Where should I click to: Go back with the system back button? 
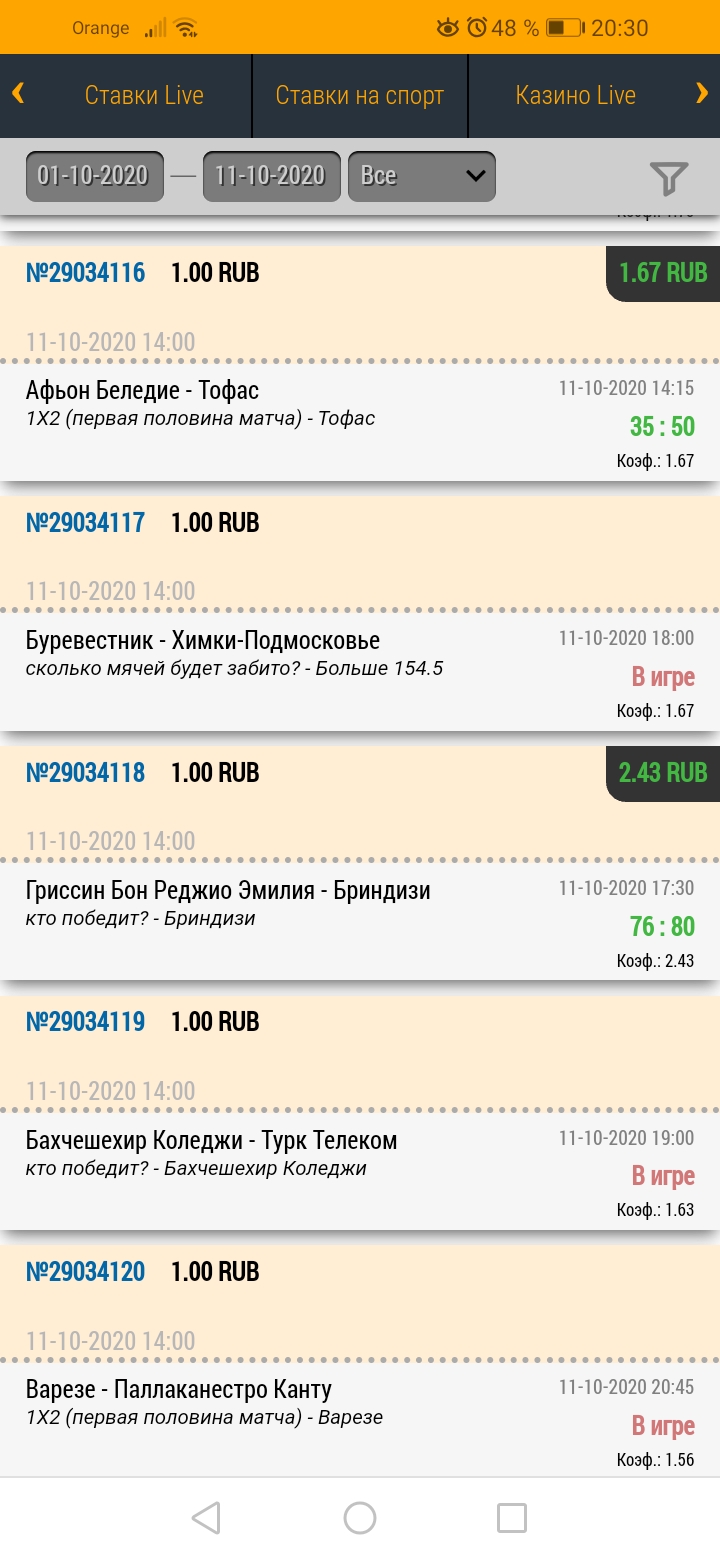206,1518
